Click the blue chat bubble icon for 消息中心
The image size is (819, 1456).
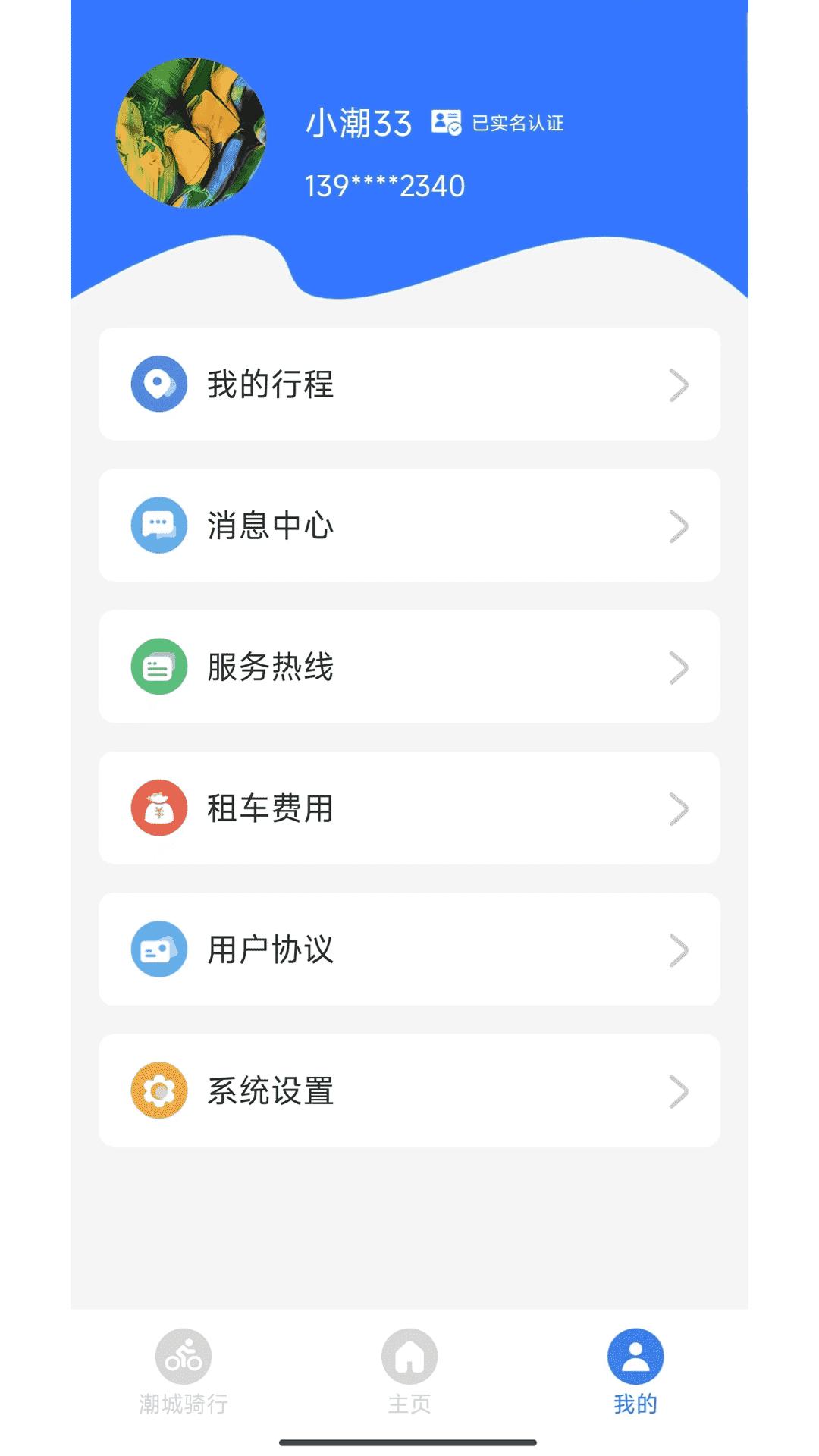click(158, 525)
